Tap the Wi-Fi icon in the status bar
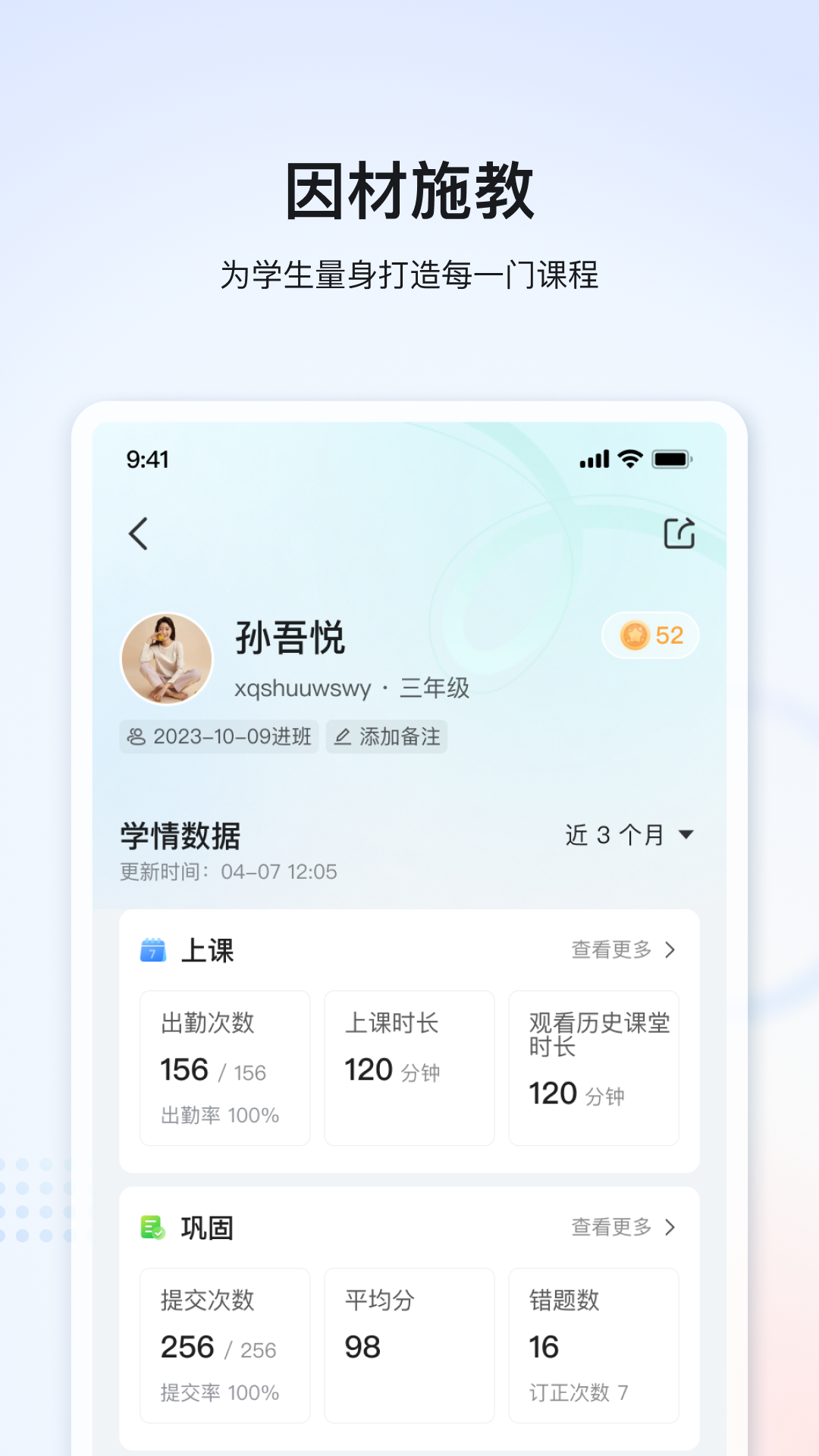Screen dimensions: 819x1456 [629, 459]
